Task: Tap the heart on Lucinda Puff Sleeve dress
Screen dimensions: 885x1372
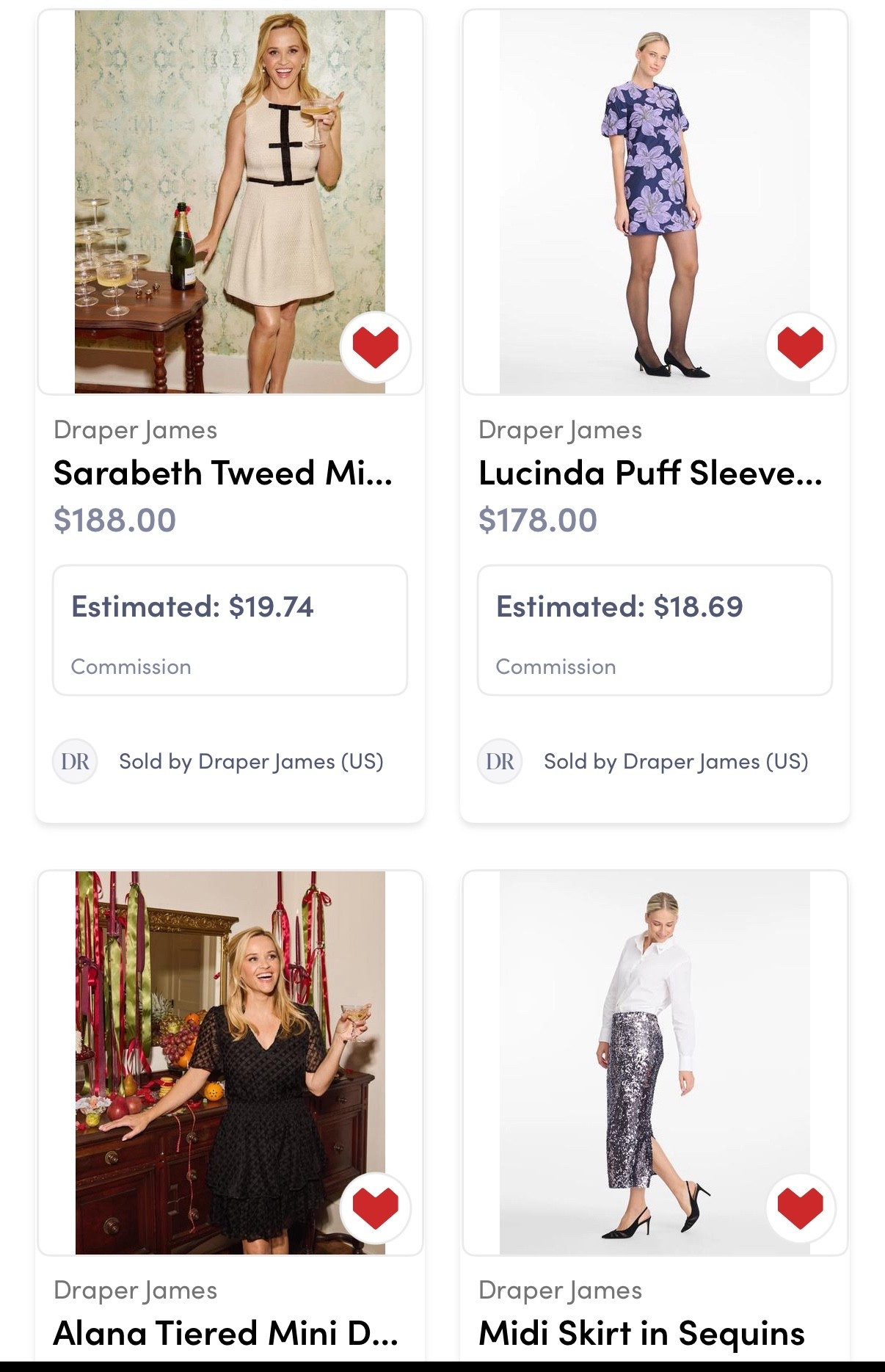Action: click(800, 347)
